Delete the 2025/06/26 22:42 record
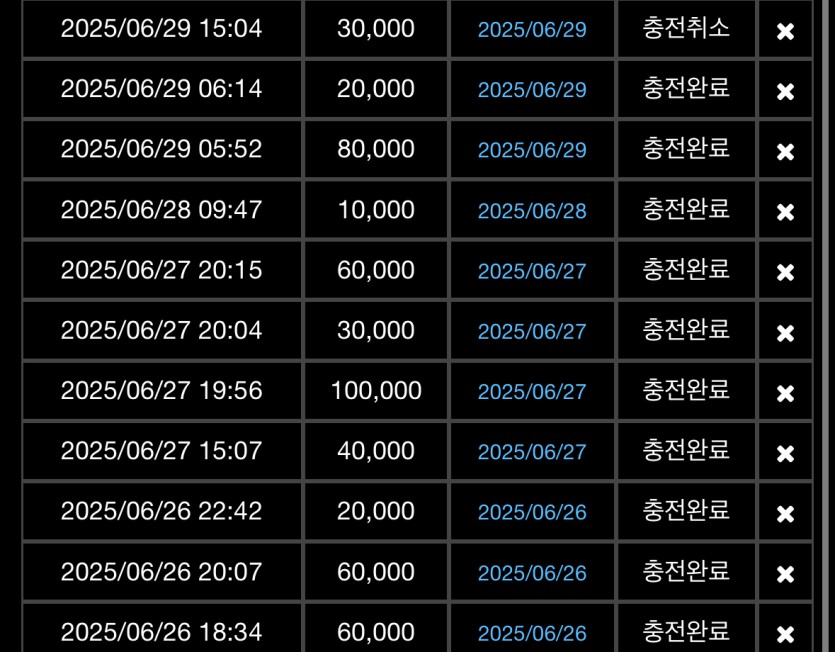The image size is (835, 652). coord(785,513)
